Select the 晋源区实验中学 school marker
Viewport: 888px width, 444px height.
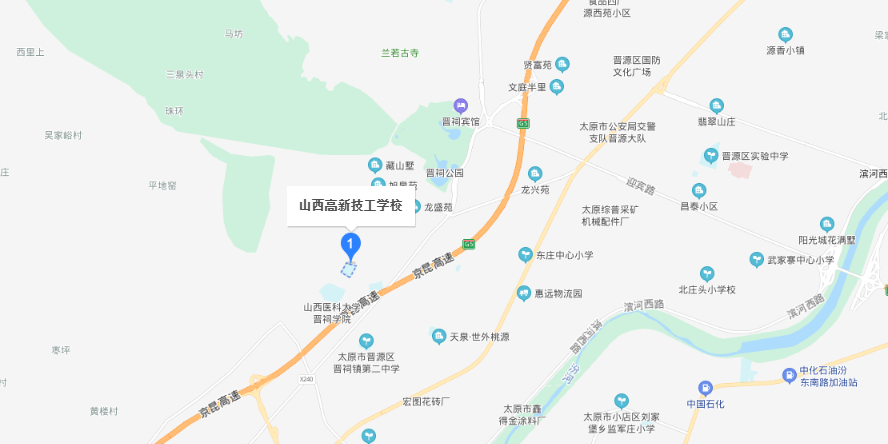[x=712, y=156]
